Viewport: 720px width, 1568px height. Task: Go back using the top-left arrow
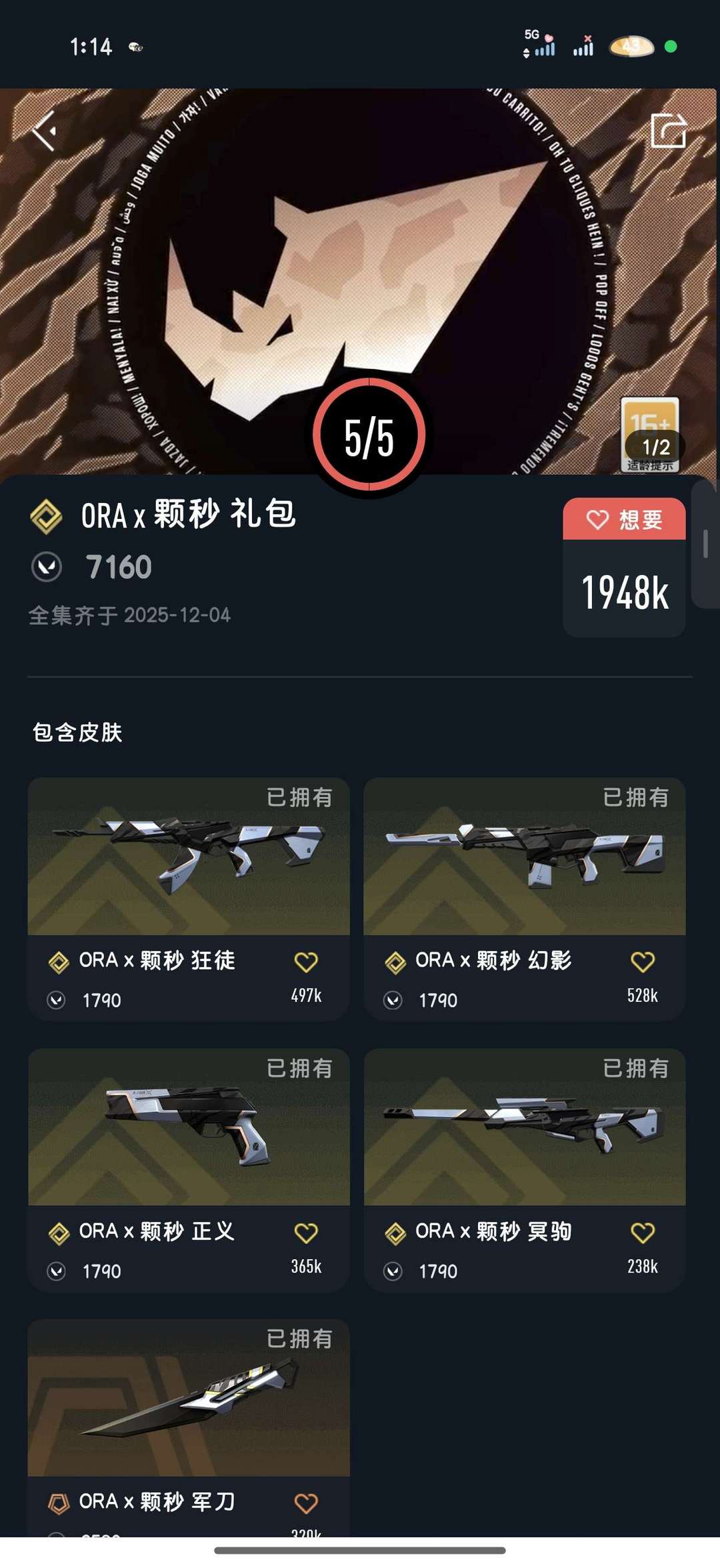point(44,131)
